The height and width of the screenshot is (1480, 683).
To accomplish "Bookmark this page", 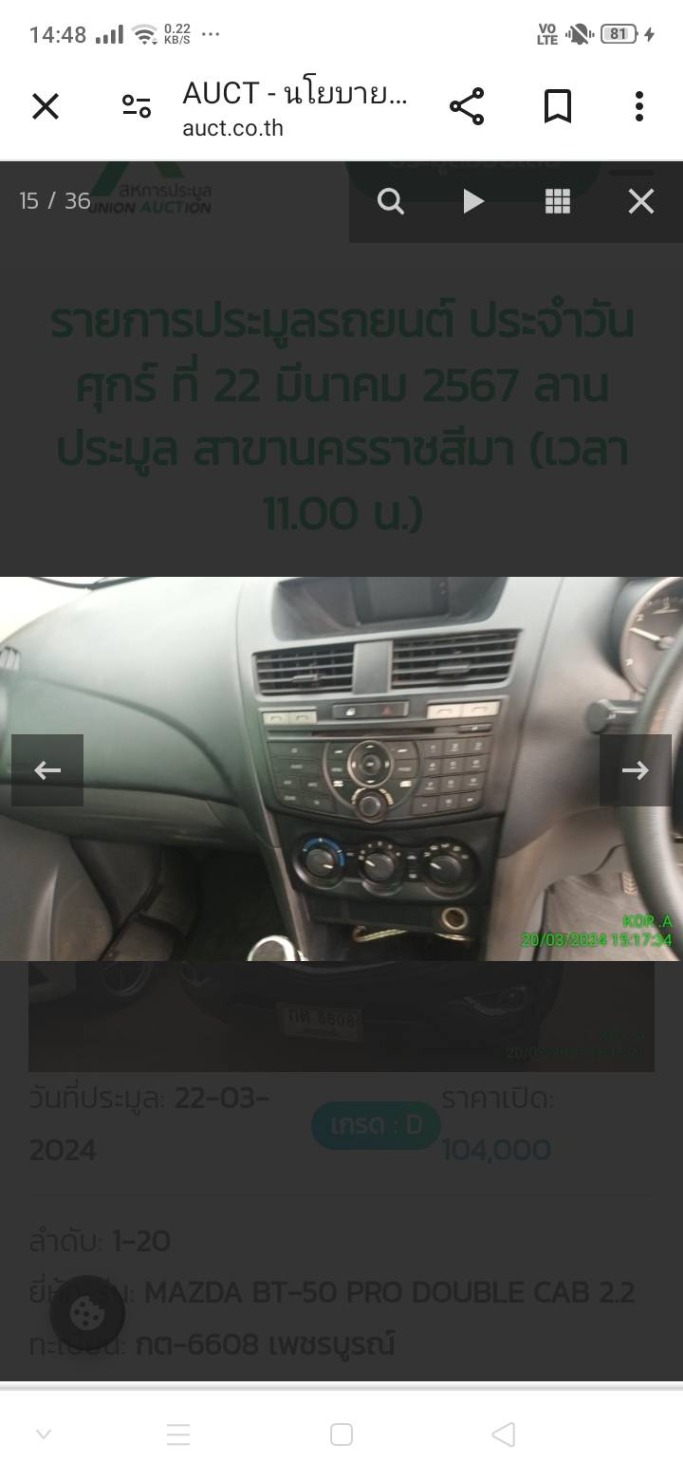I will point(557,106).
